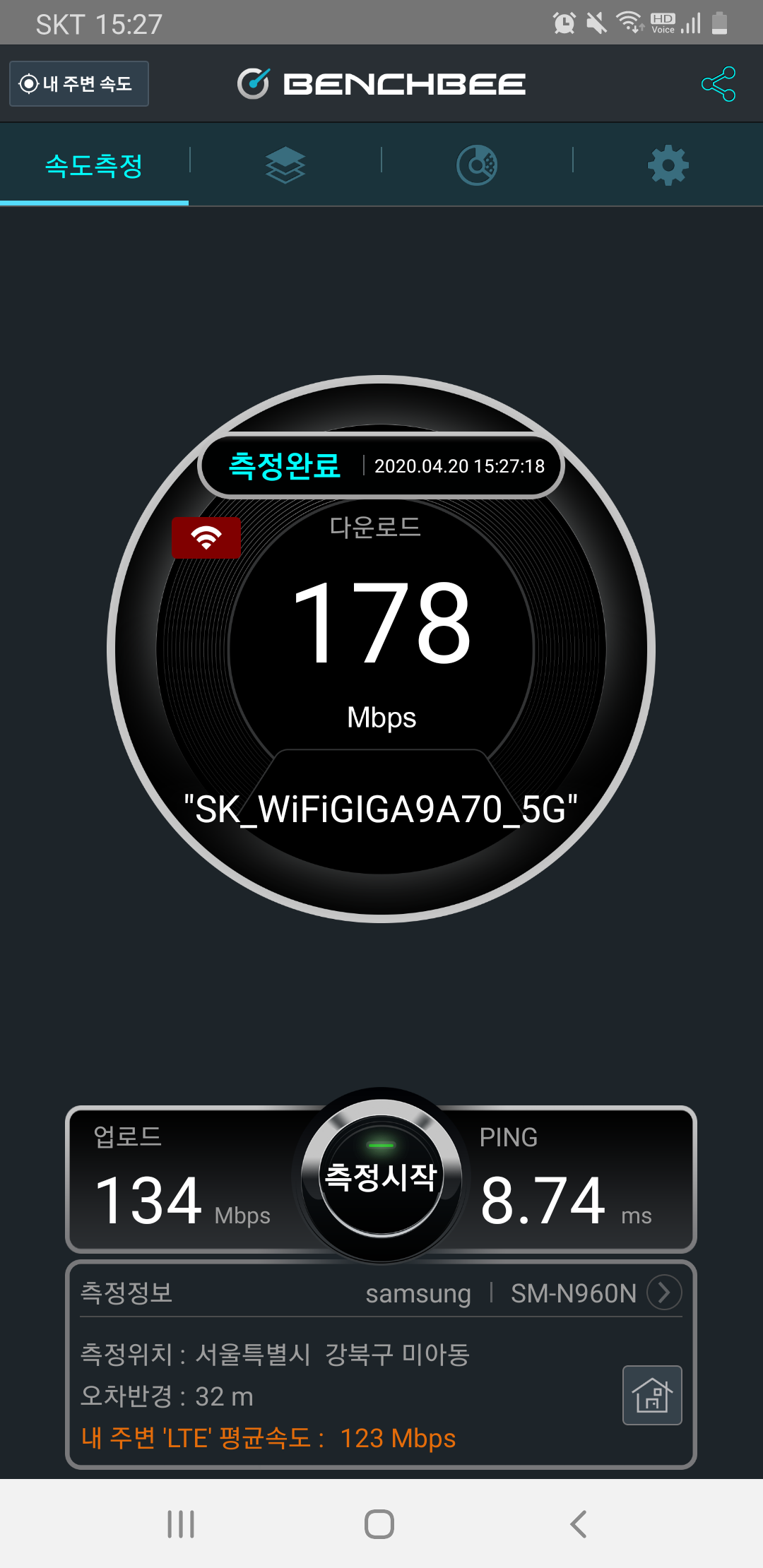Tap the alarm icon in status bar
Viewport: 763px width, 1568px height.
pos(564,23)
